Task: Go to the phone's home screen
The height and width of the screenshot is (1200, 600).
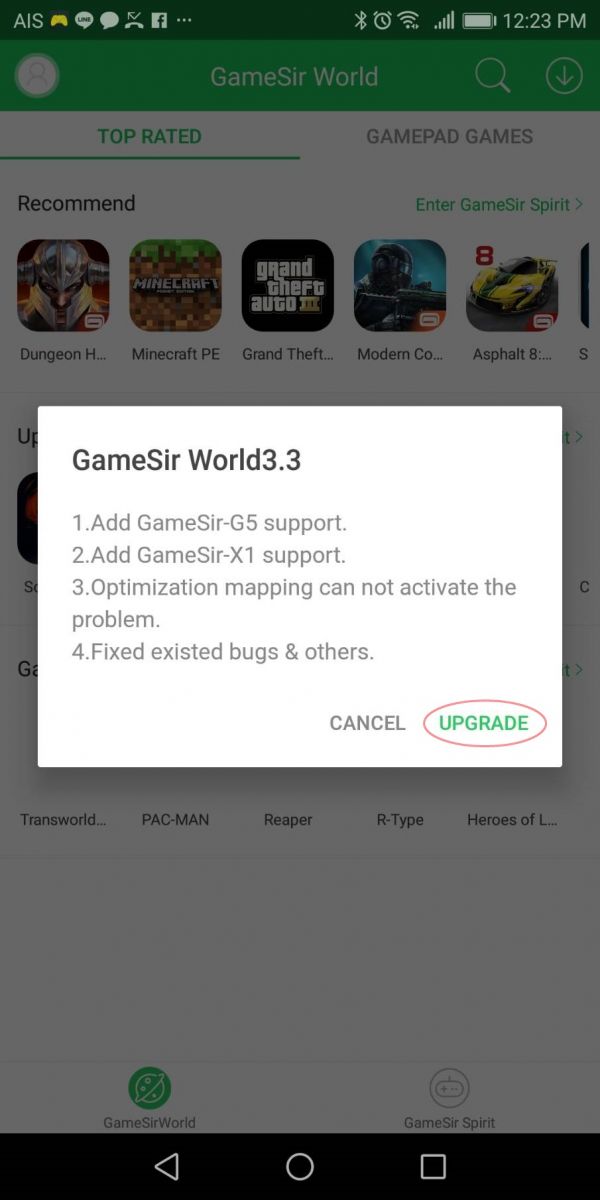Action: (300, 1166)
